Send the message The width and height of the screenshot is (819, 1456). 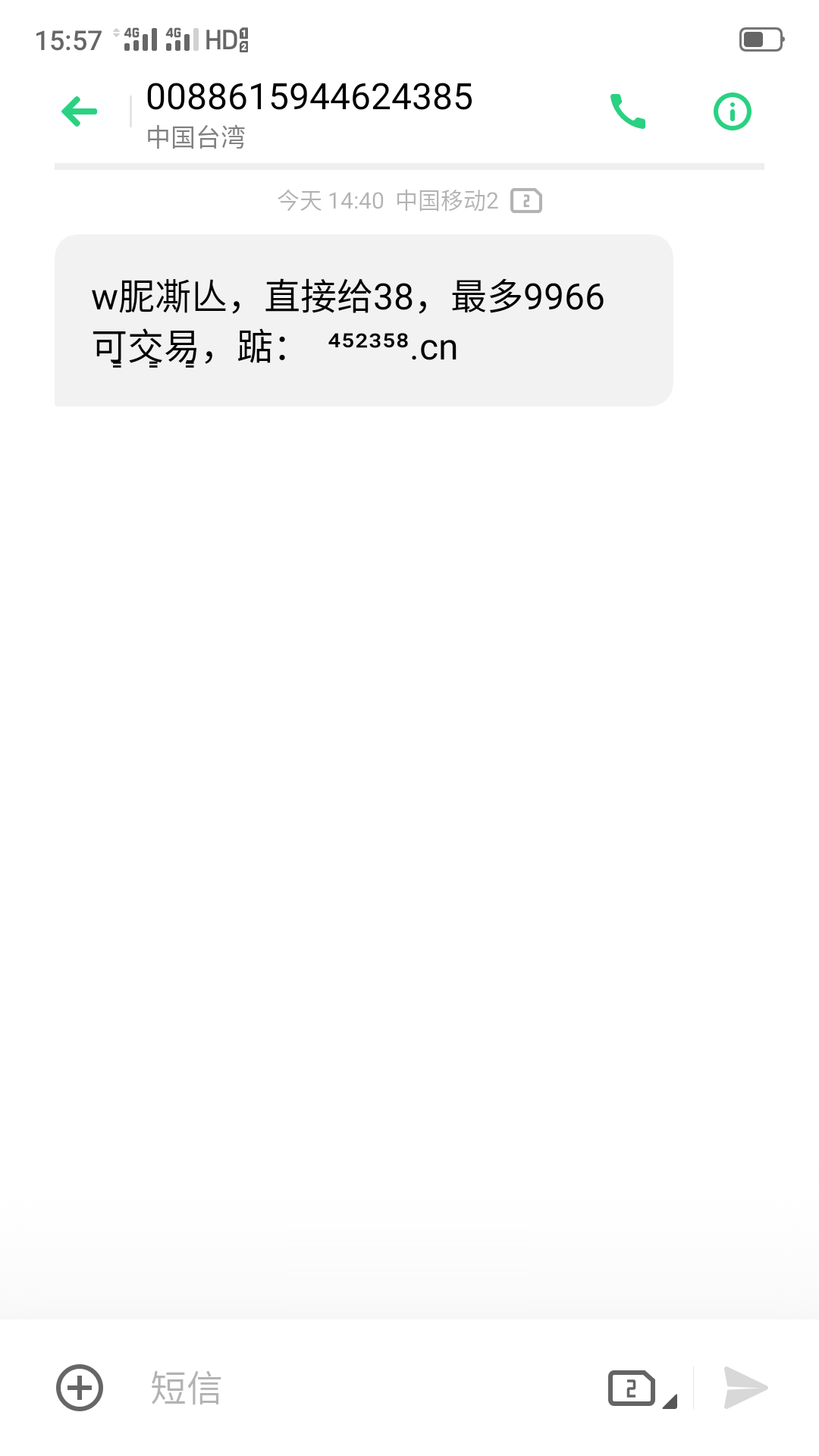745,1388
